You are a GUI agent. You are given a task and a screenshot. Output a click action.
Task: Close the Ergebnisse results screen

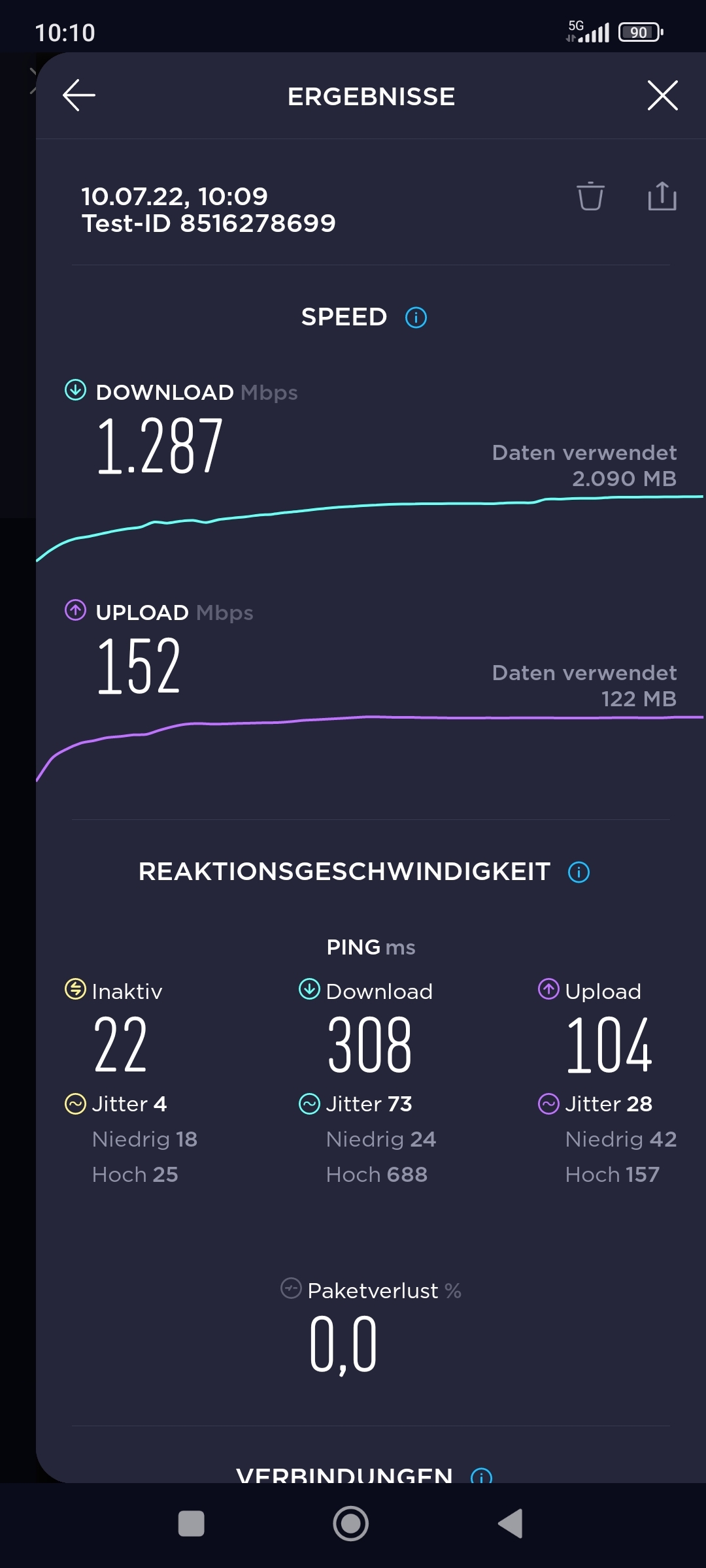[662, 95]
